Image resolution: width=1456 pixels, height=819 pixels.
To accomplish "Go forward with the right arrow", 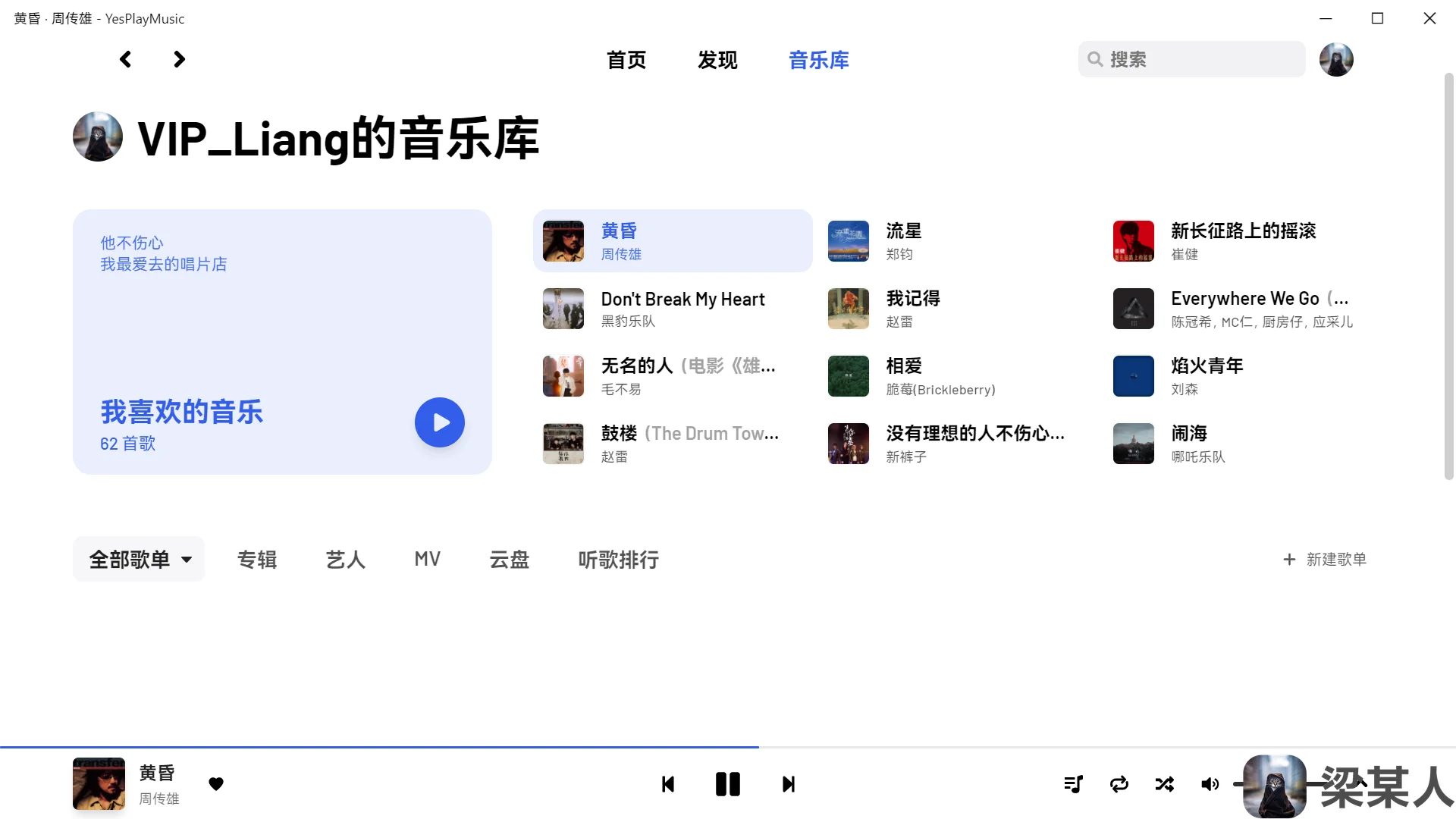I will click(x=179, y=59).
